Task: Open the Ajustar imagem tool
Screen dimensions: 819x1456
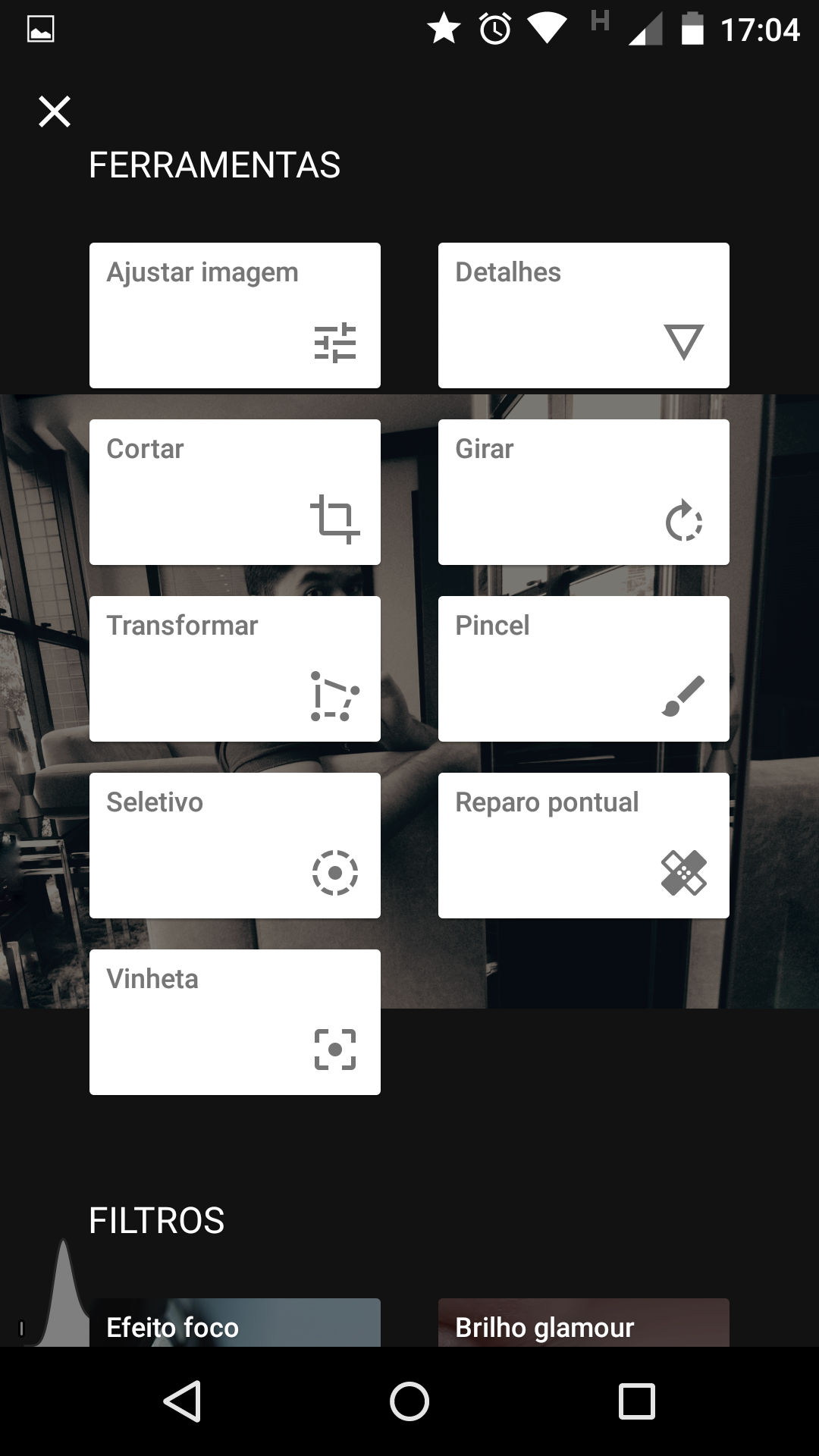Action: tap(235, 315)
